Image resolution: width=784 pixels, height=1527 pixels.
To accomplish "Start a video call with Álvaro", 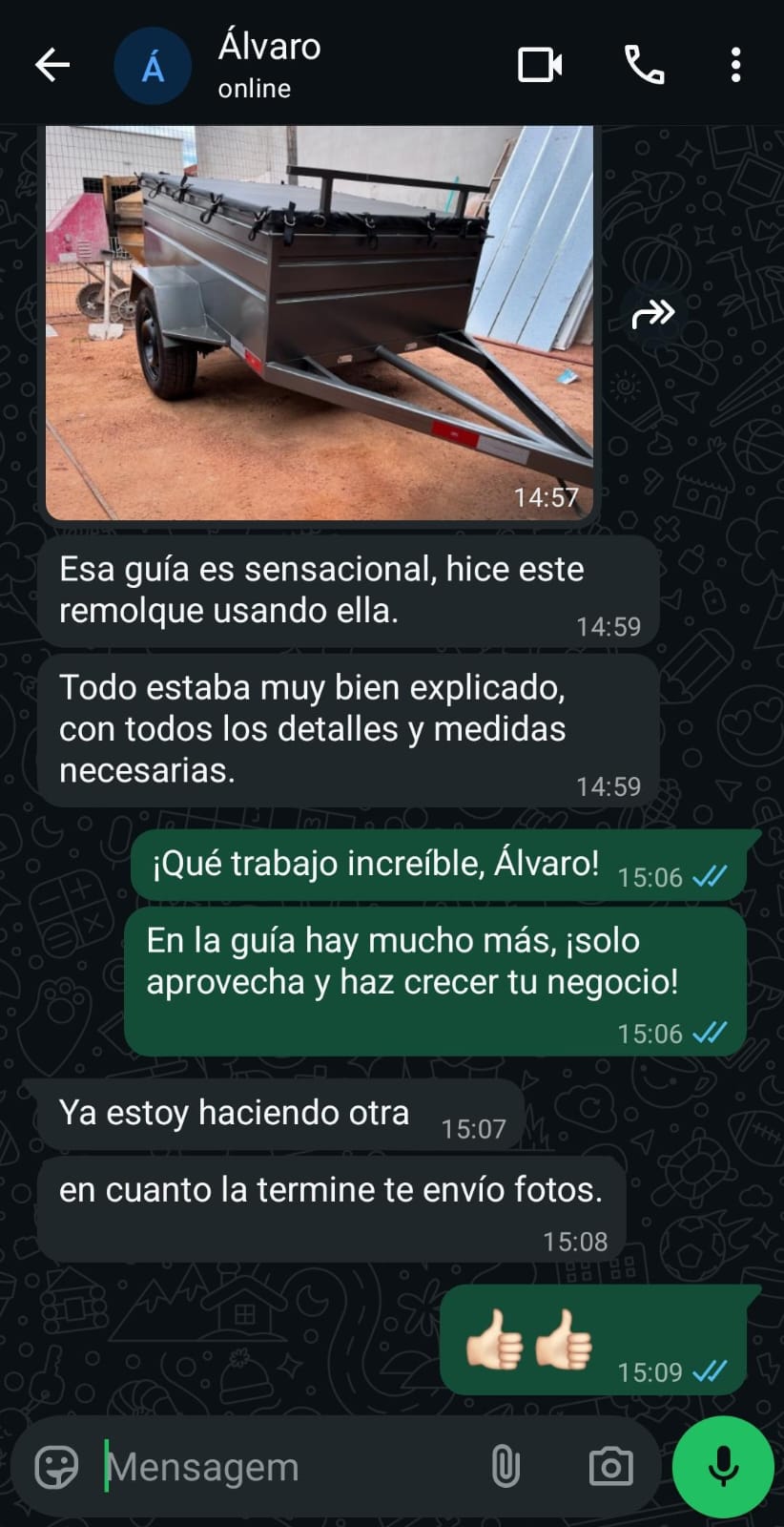I will click(541, 64).
